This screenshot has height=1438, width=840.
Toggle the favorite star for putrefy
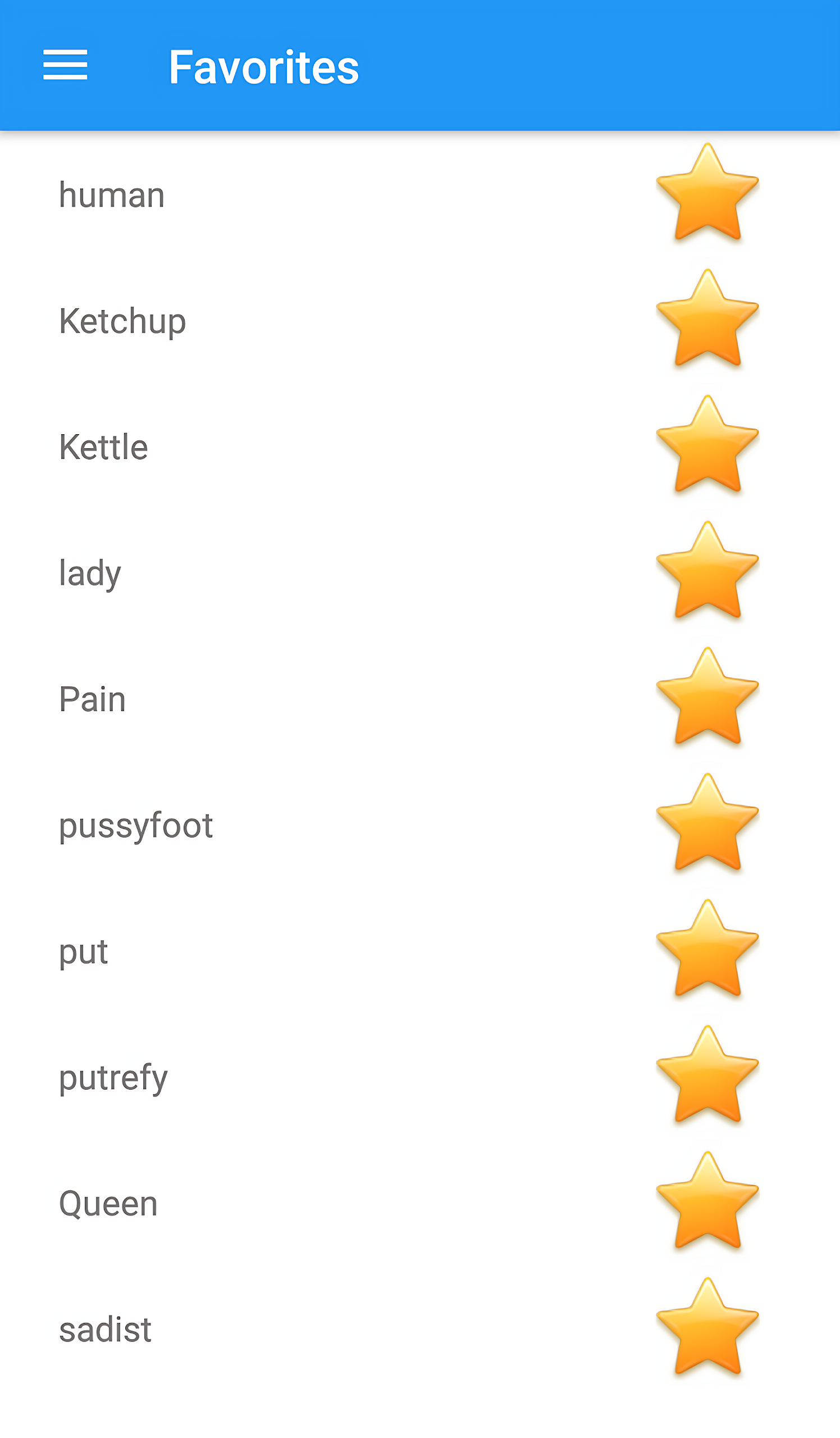(x=707, y=1076)
